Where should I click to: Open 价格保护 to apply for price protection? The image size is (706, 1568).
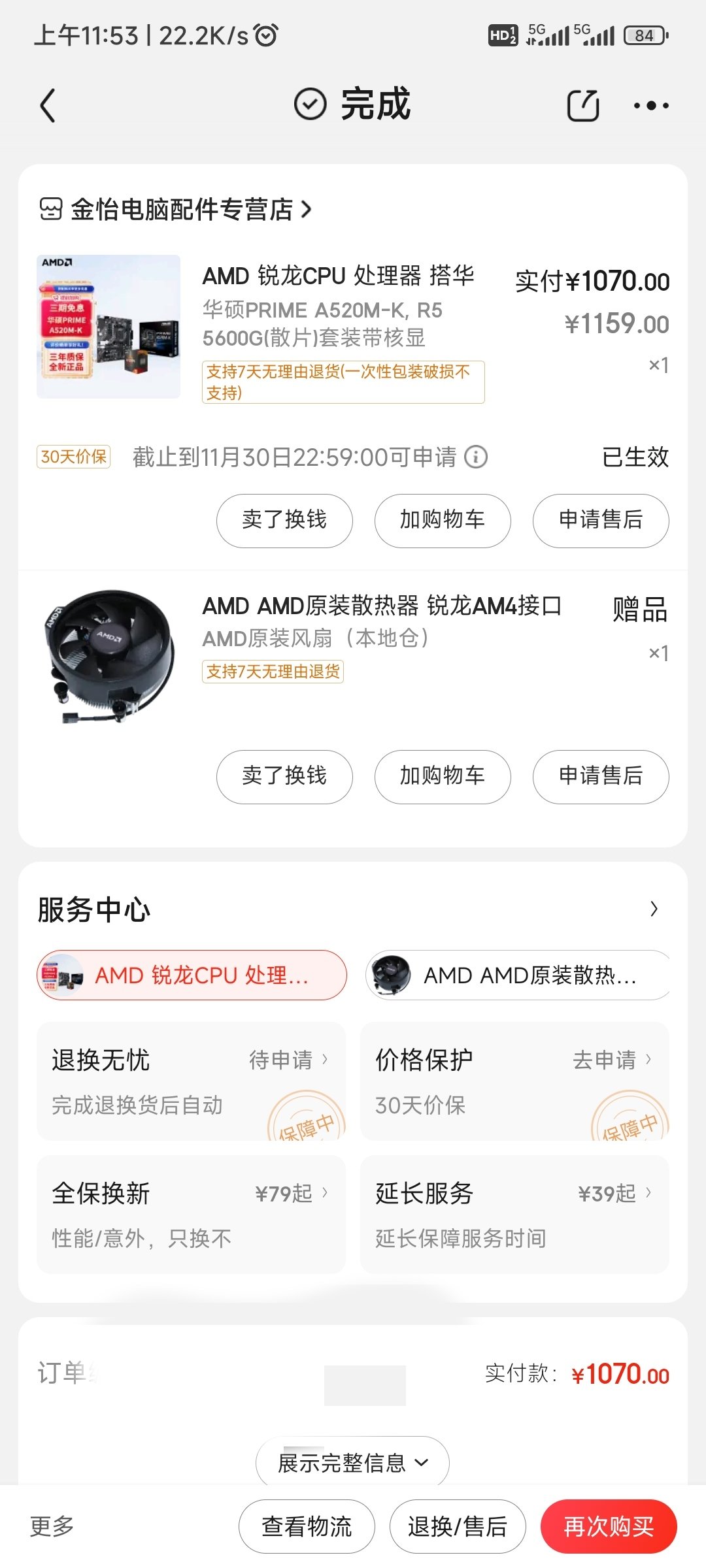pos(514,1081)
